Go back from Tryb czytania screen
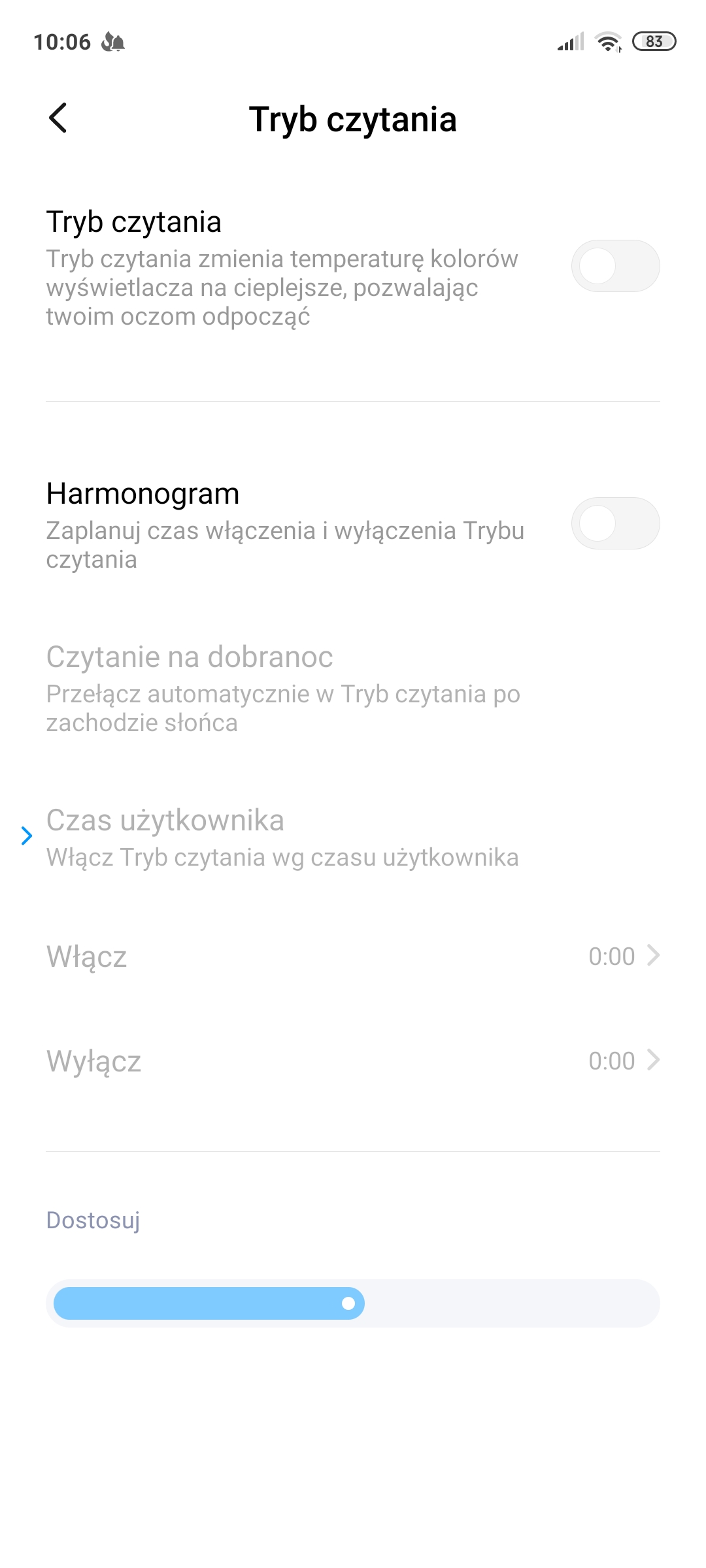706x1568 pixels. (58, 118)
